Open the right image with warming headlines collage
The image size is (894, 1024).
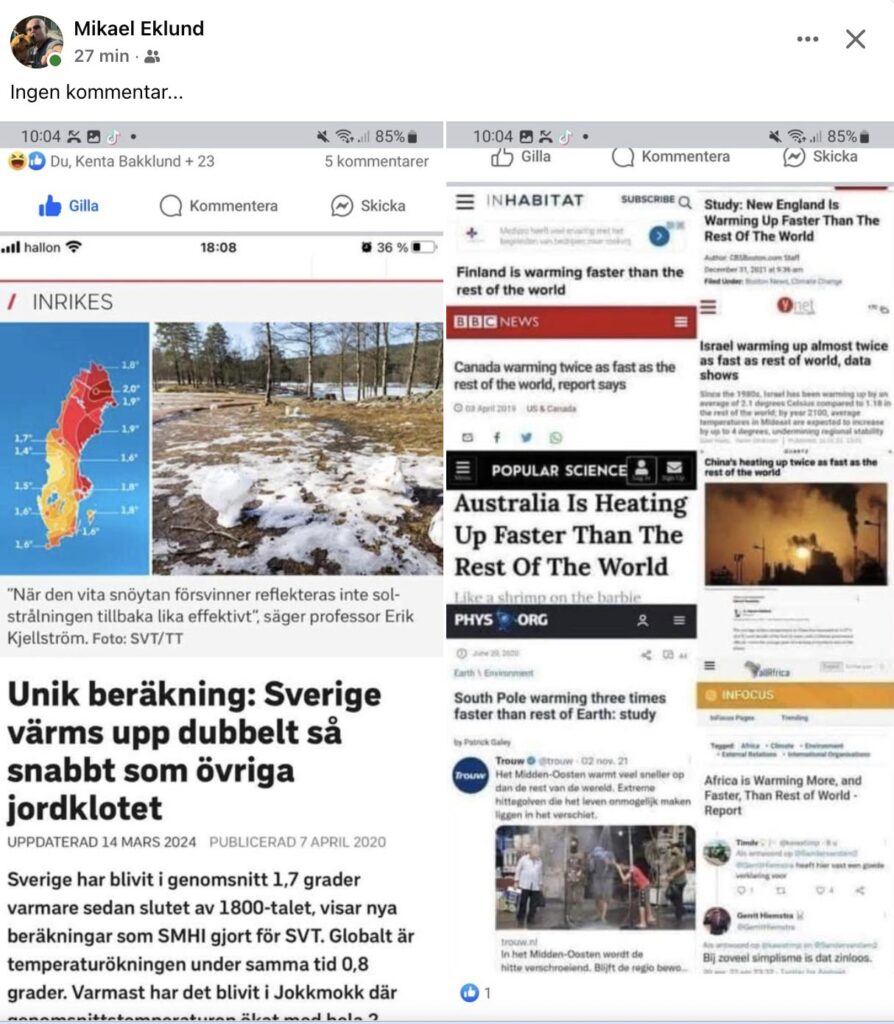pyautogui.click(x=669, y=570)
